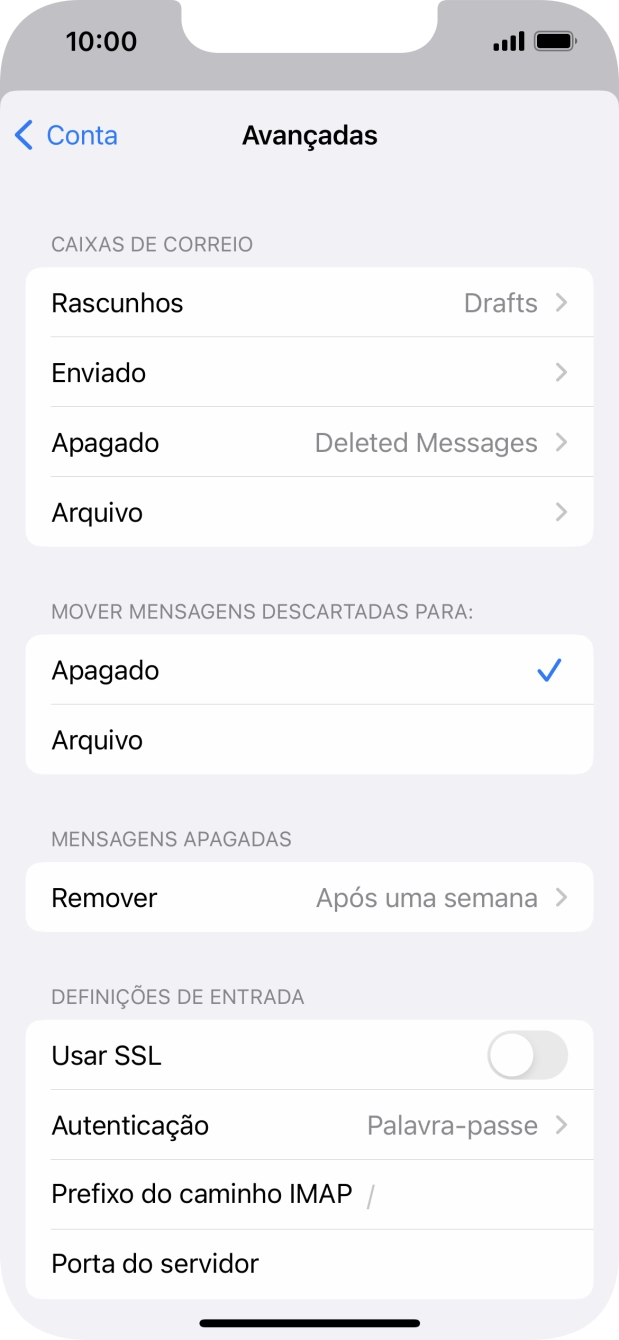Viewport: 619px width, 1340px height.
Task: Enable the Usar SSL switch
Action: coord(527,1056)
